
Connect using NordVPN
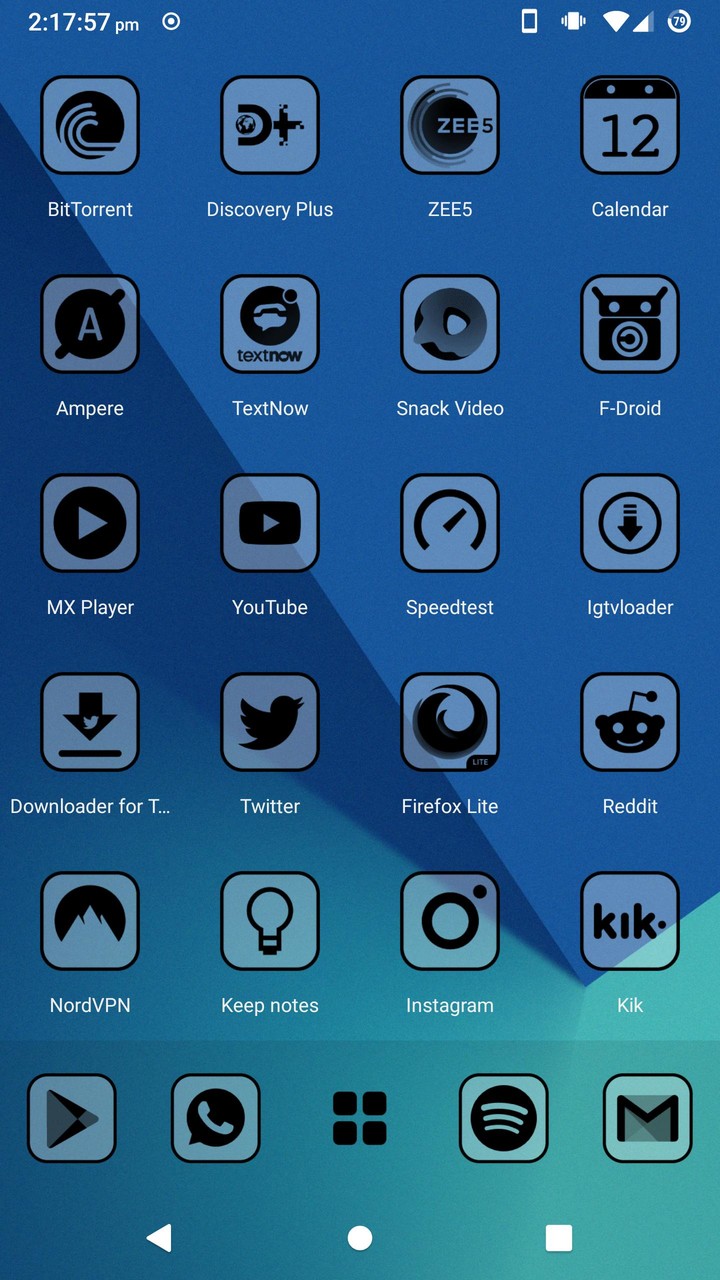point(90,920)
